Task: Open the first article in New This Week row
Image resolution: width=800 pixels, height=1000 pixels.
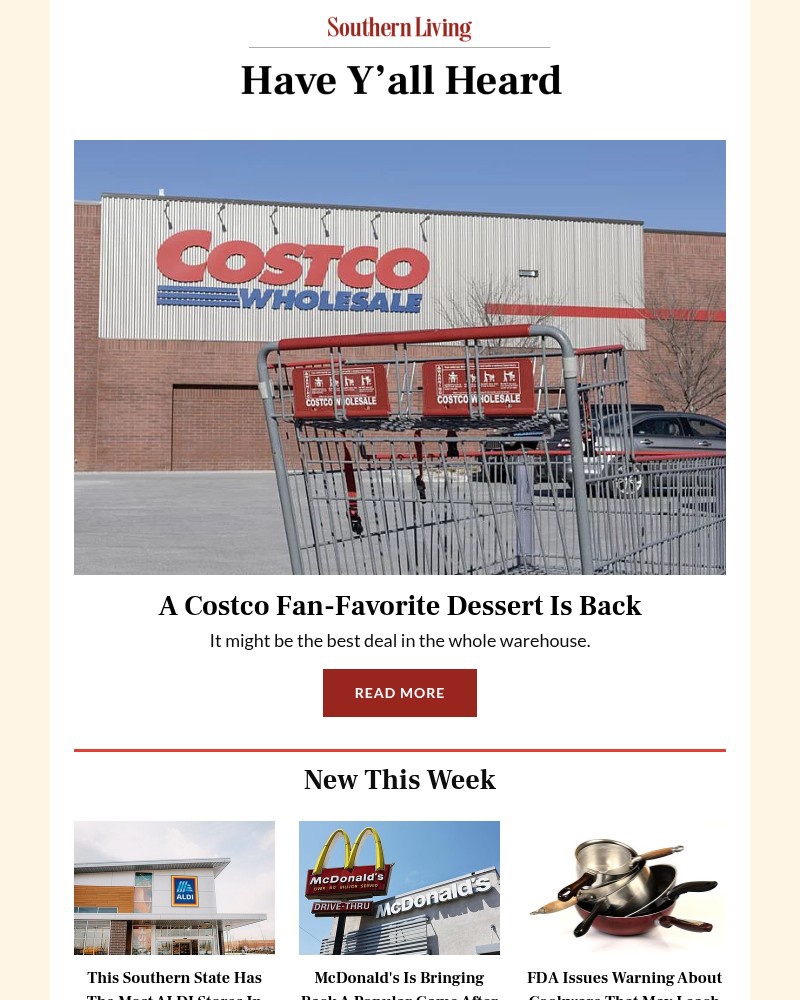Action: click(174, 887)
